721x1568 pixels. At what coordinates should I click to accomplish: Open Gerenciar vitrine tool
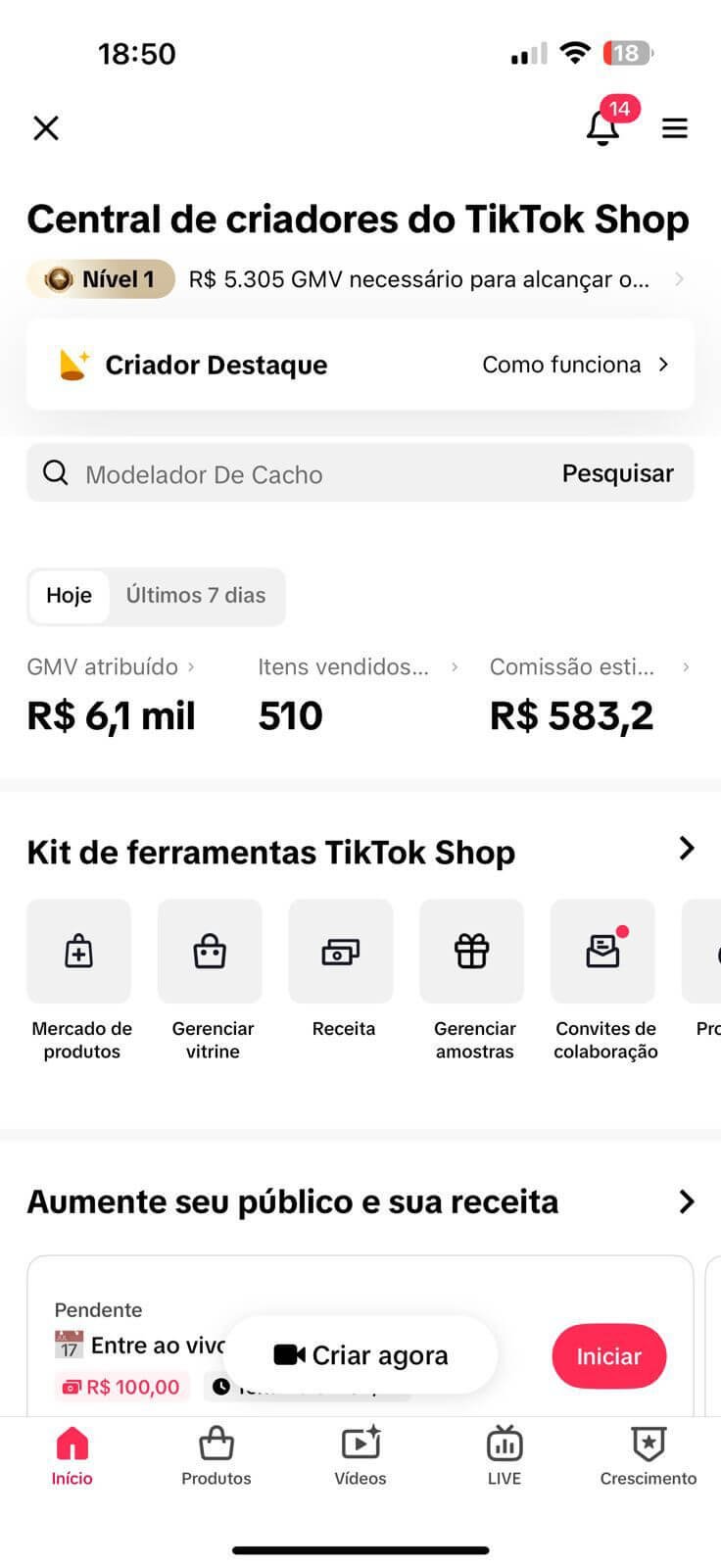(210, 952)
